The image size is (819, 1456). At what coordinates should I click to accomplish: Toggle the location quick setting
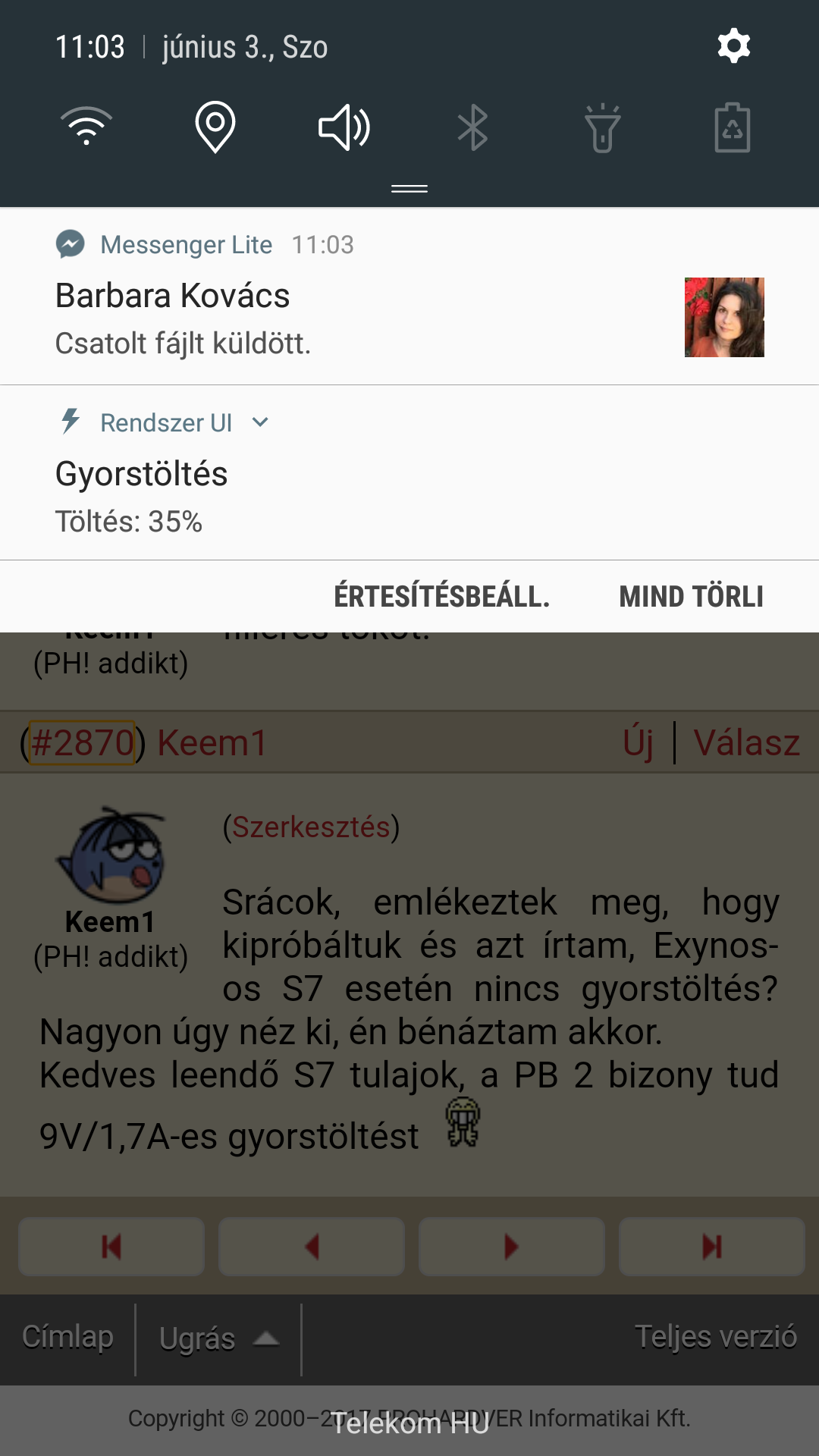[215, 127]
